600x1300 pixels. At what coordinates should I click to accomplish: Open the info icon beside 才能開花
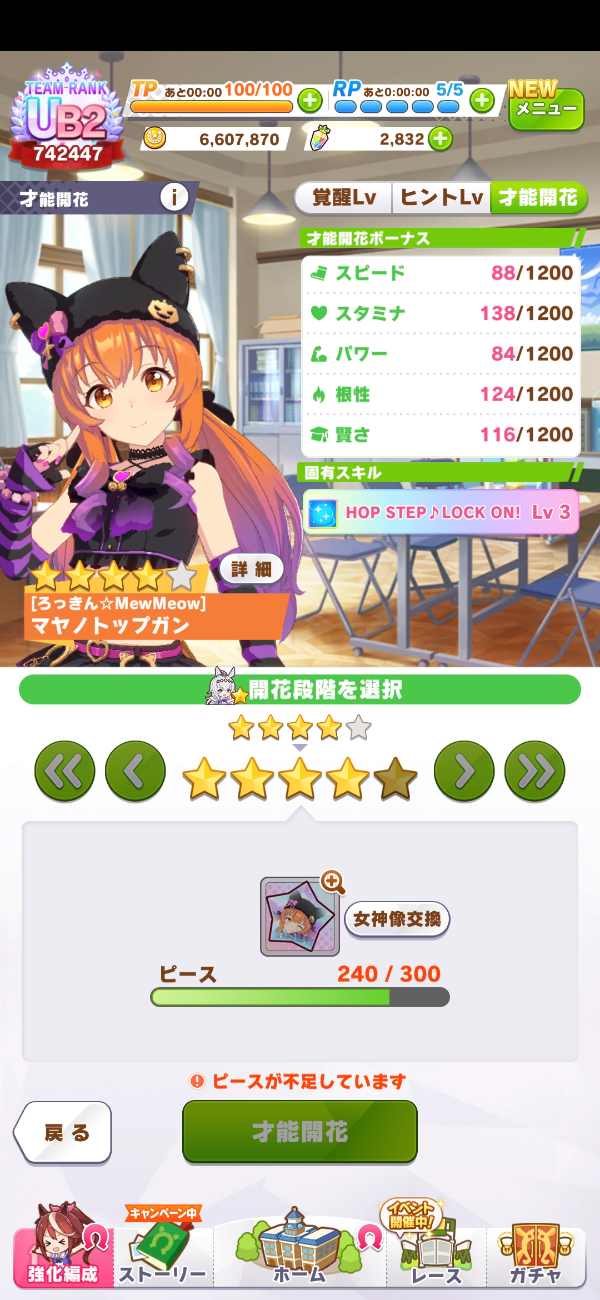(175, 197)
